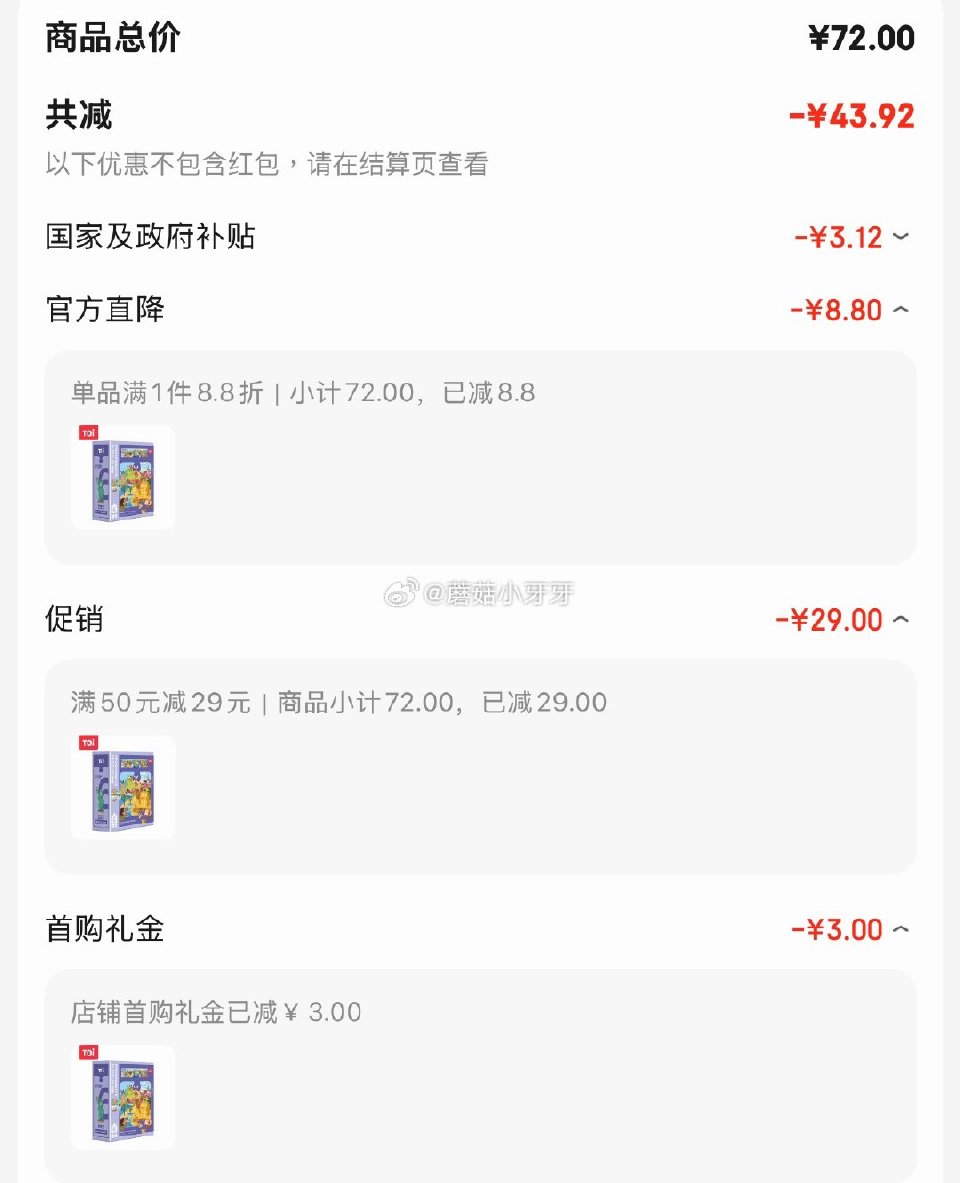Collapse the 促销 promotion section

(903, 620)
